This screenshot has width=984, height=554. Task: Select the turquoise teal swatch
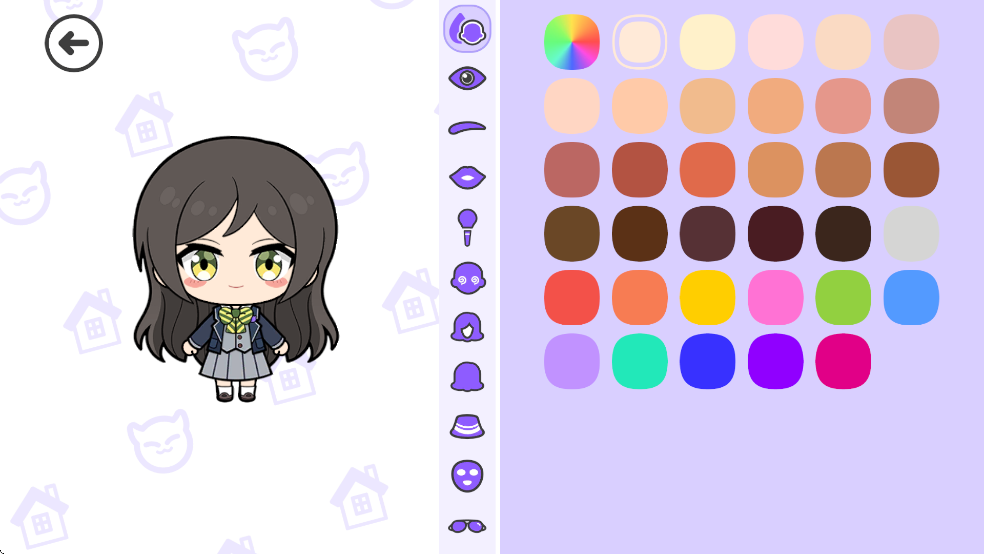tap(640, 361)
